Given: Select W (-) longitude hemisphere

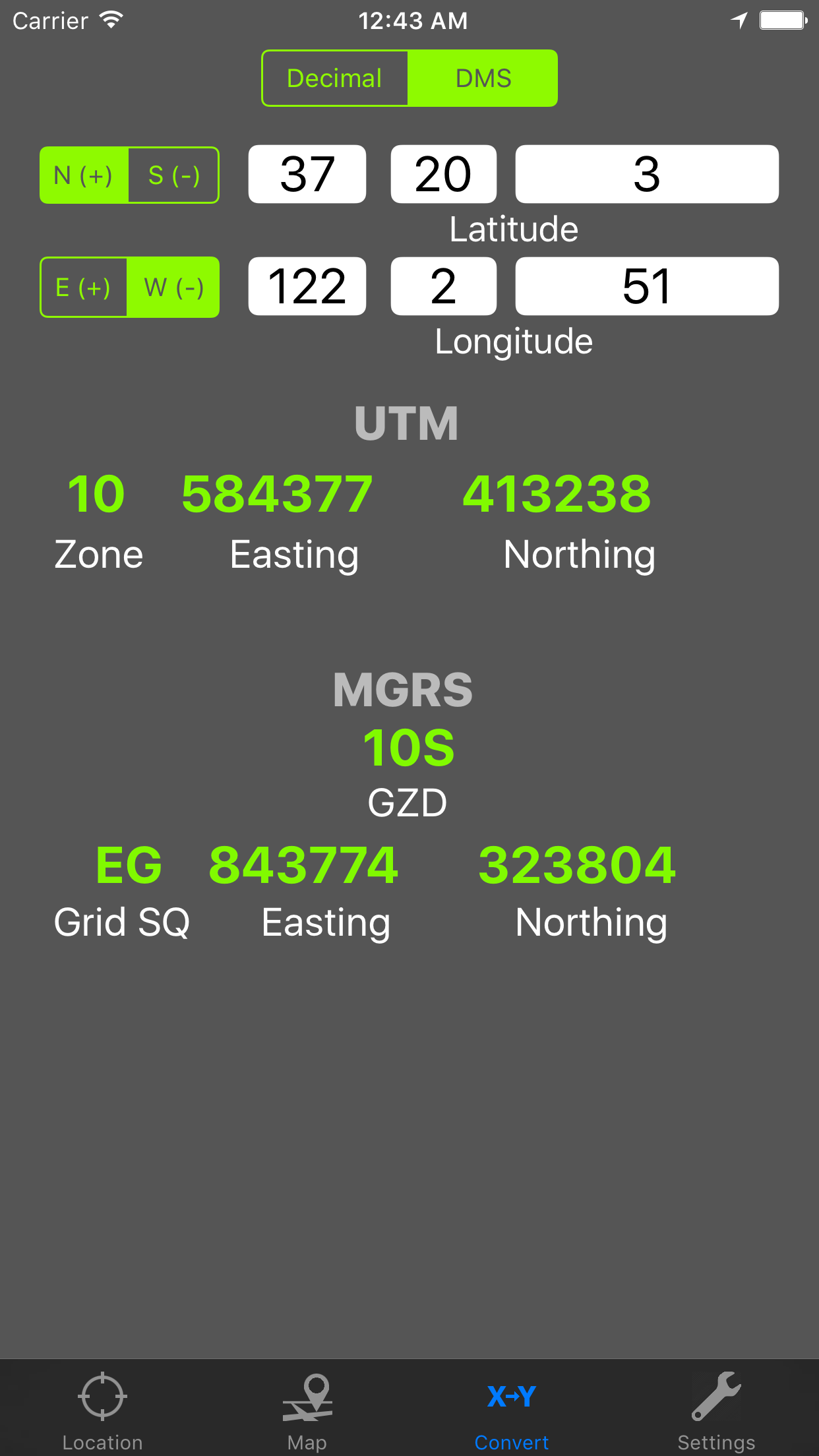Looking at the screenshot, I should pyautogui.click(x=173, y=287).
